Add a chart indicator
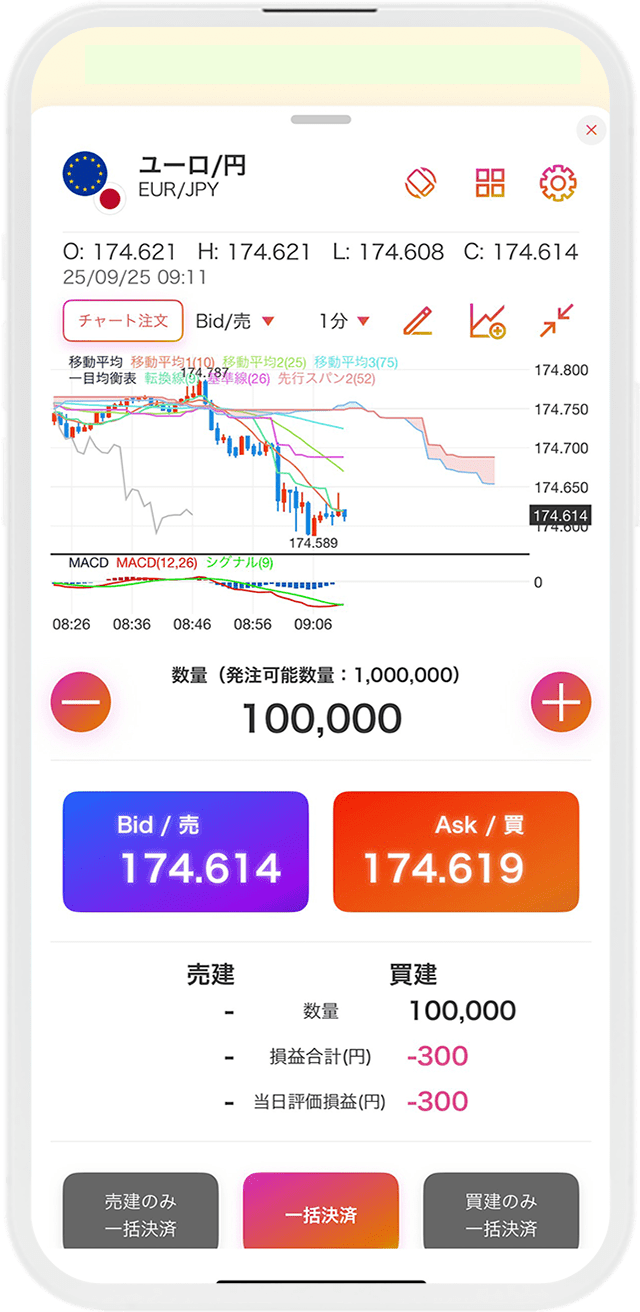 (487, 321)
